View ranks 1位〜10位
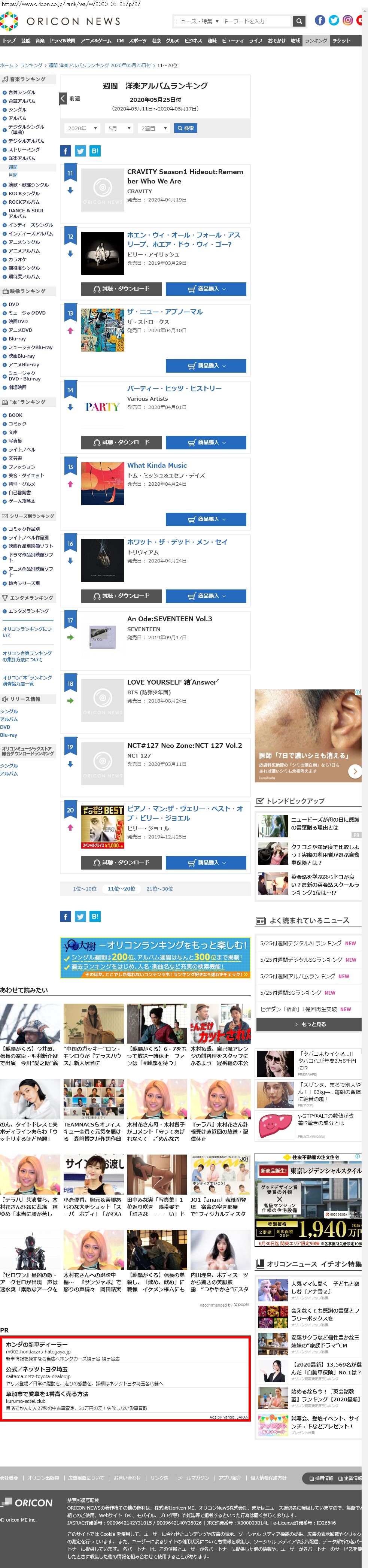368x1568 pixels. point(85,889)
